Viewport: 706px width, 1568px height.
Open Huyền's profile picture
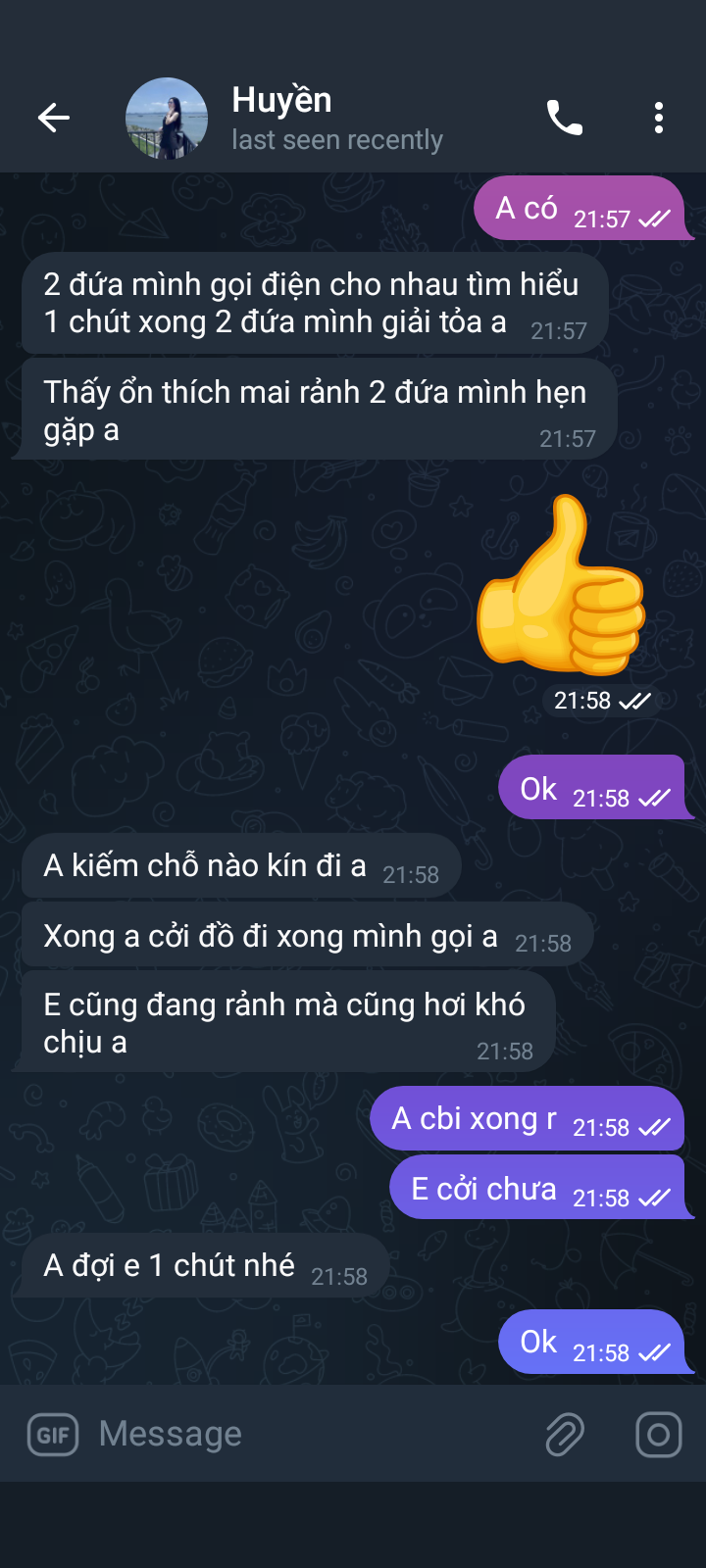167,119
